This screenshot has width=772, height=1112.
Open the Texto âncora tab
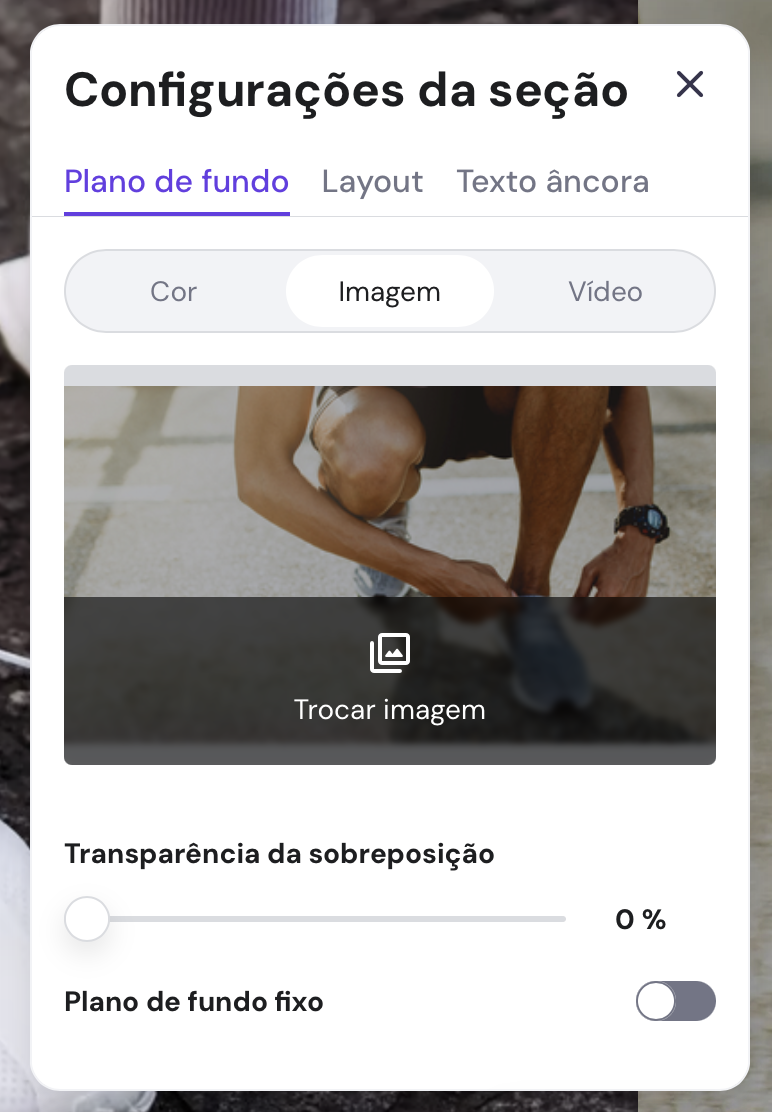click(x=552, y=181)
